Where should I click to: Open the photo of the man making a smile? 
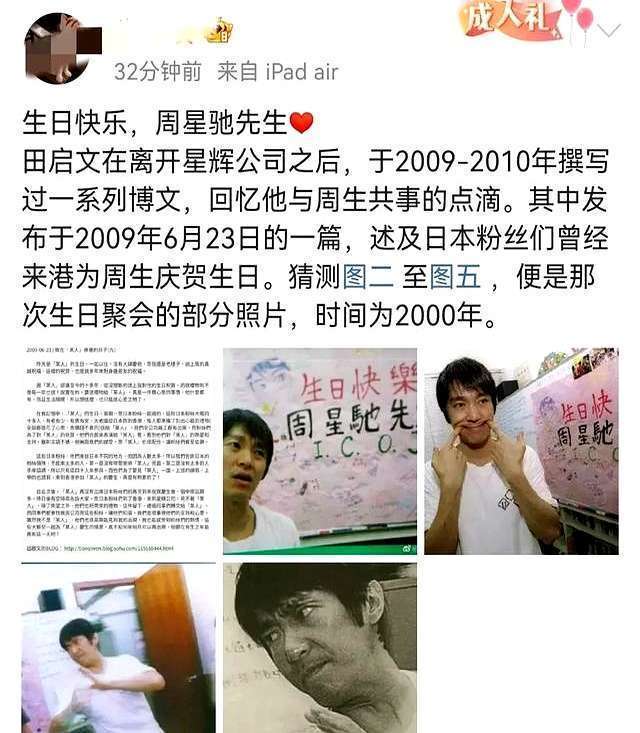(x=521, y=451)
